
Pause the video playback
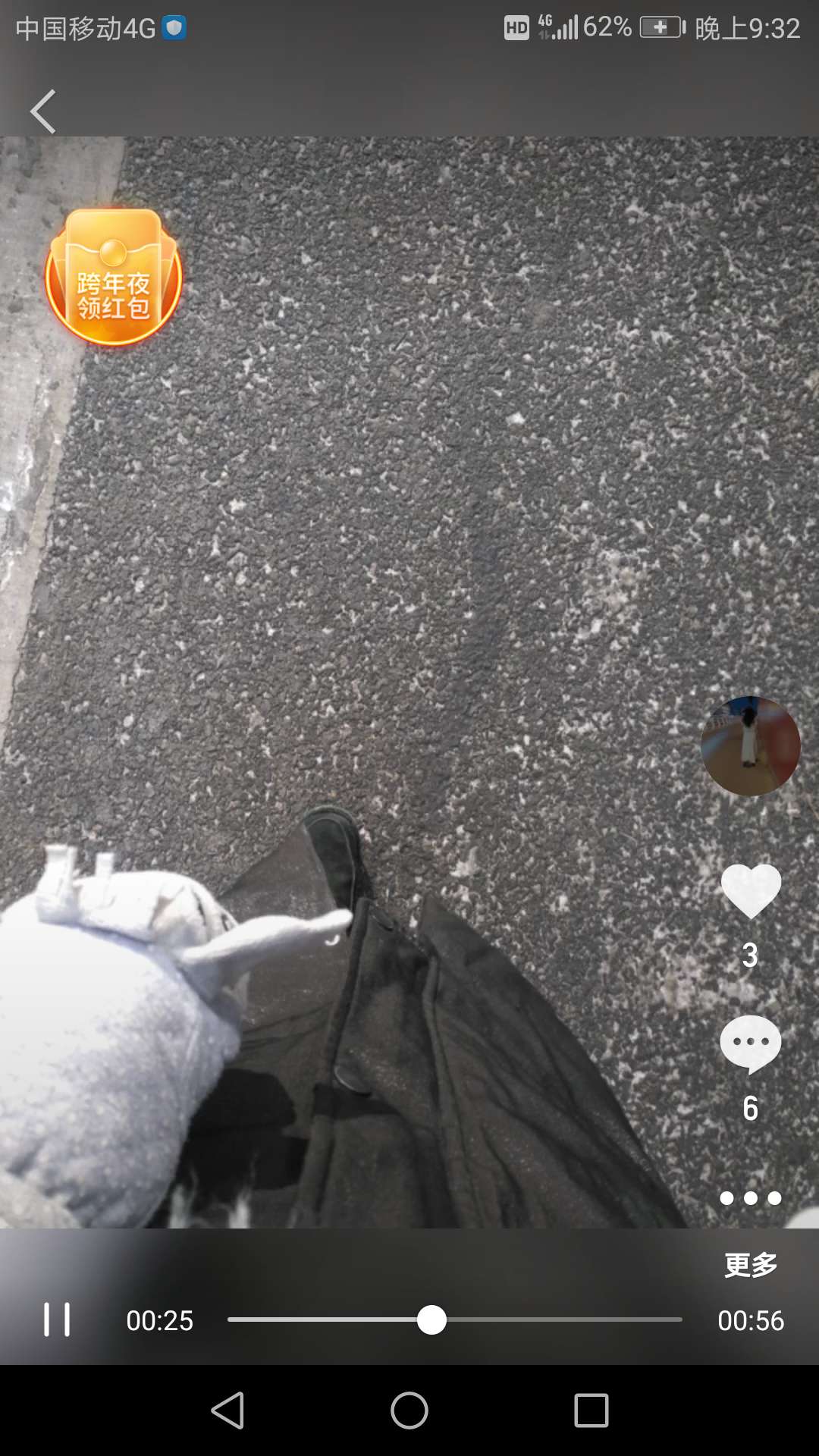pyautogui.click(x=57, y=1320)
